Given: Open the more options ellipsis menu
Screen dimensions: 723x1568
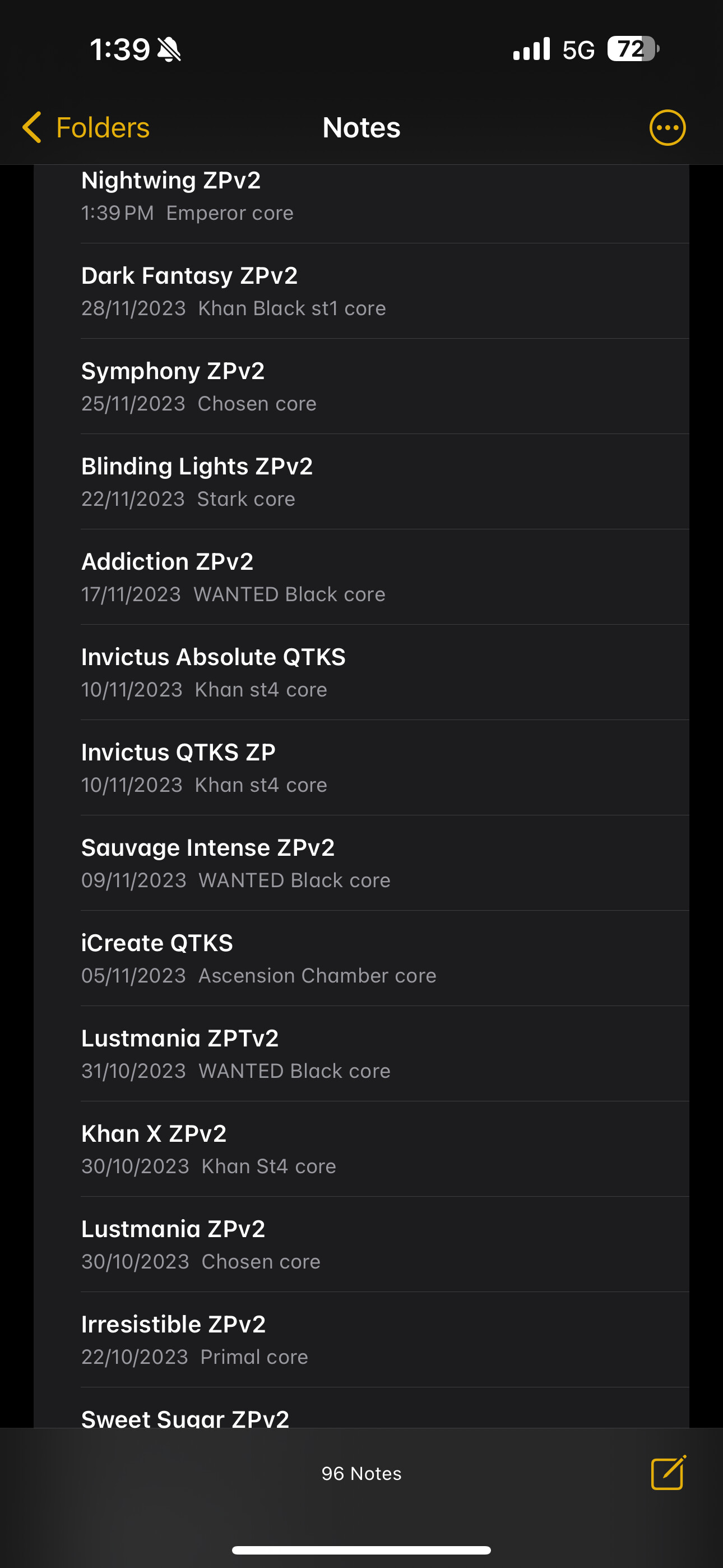Looking at the screenshot, I should coord(668,128).
